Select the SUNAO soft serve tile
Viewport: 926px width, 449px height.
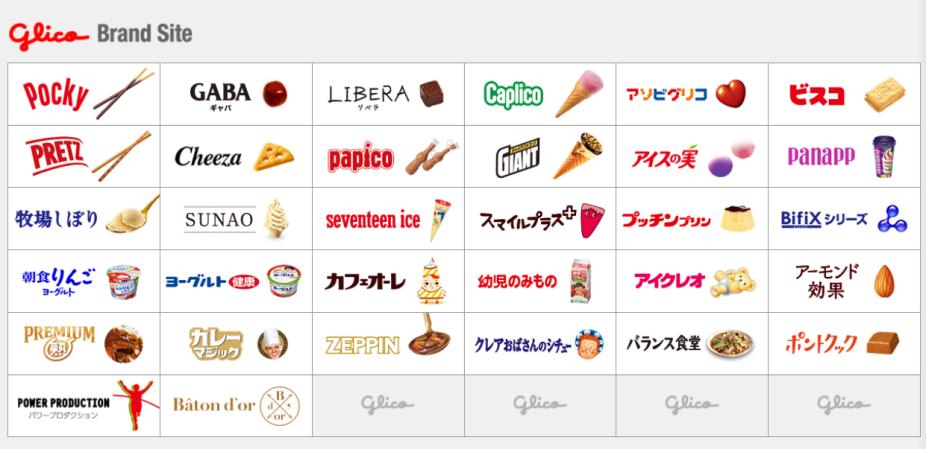click(x=236, y=218)
